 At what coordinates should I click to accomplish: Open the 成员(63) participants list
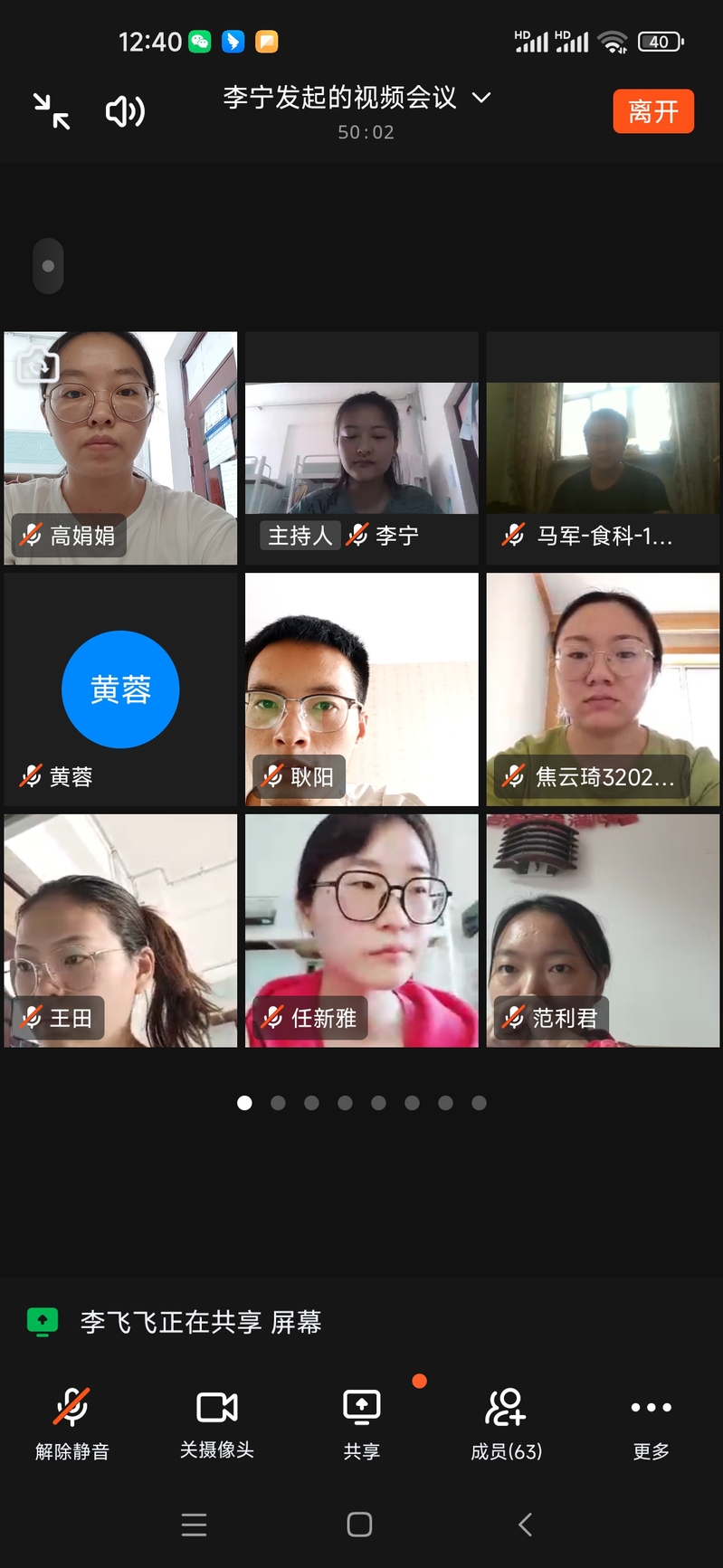point(506,1422)
